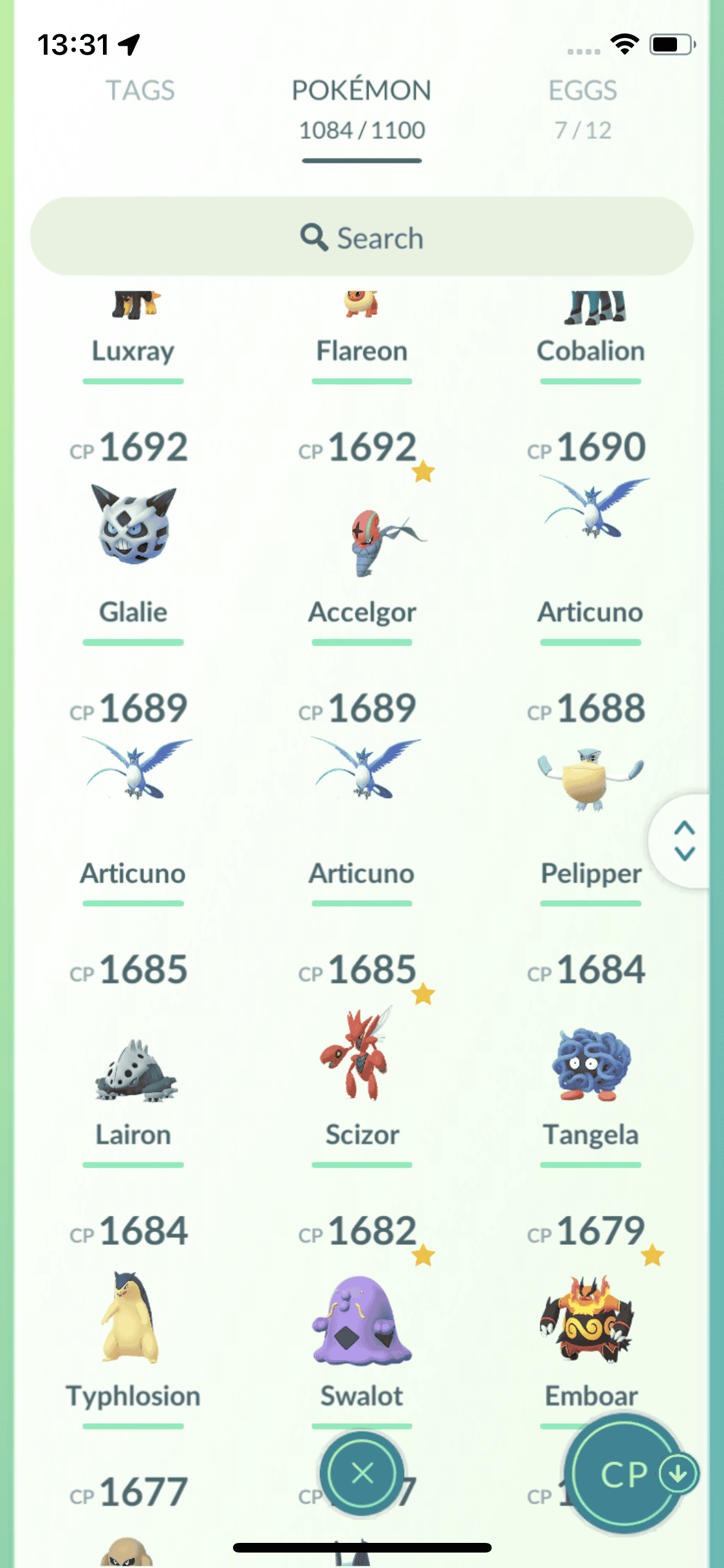
Task: Open Flareon from the top row
Action: (362, 335)
